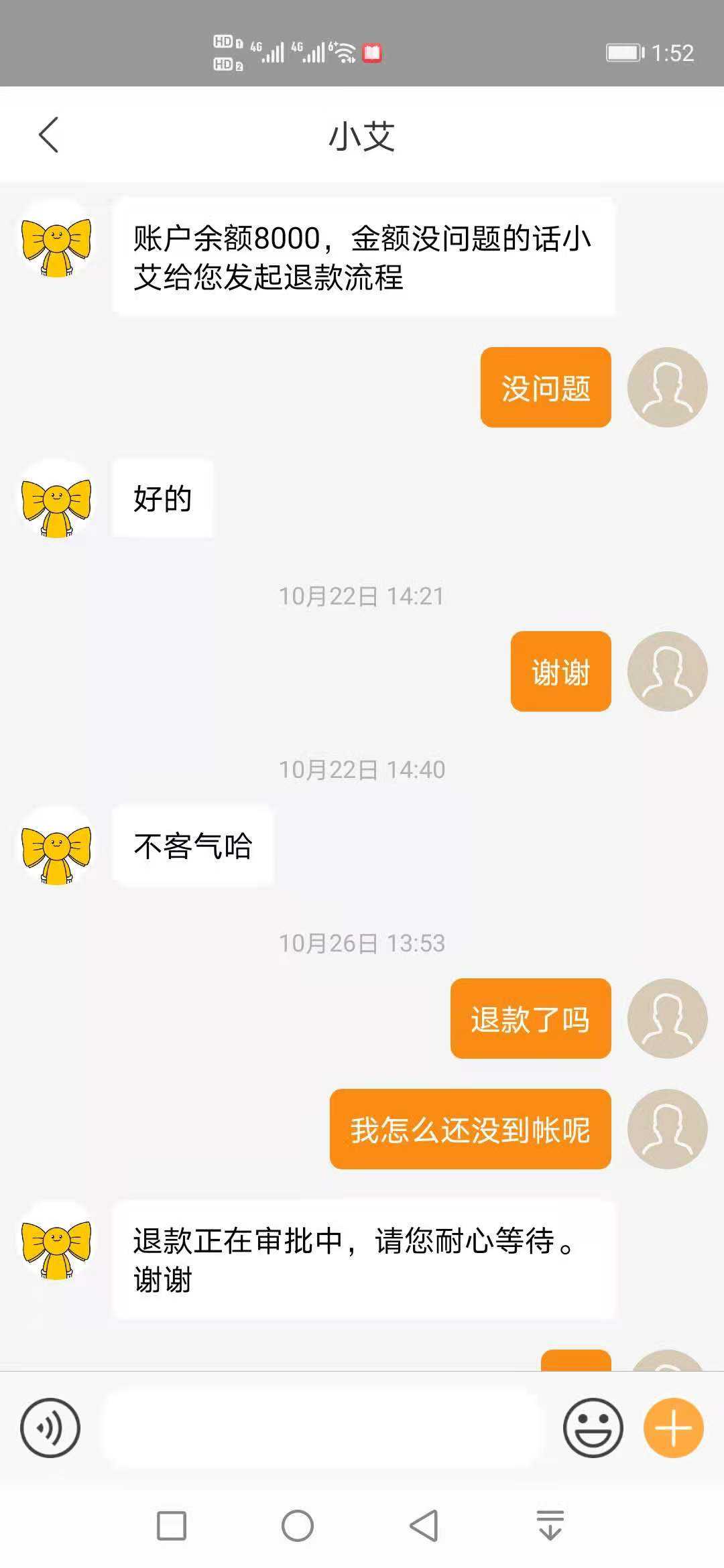This screenshot has width=724, height=1568.
Task: Focus the message text field
Action: click(x=322, y=1428)
